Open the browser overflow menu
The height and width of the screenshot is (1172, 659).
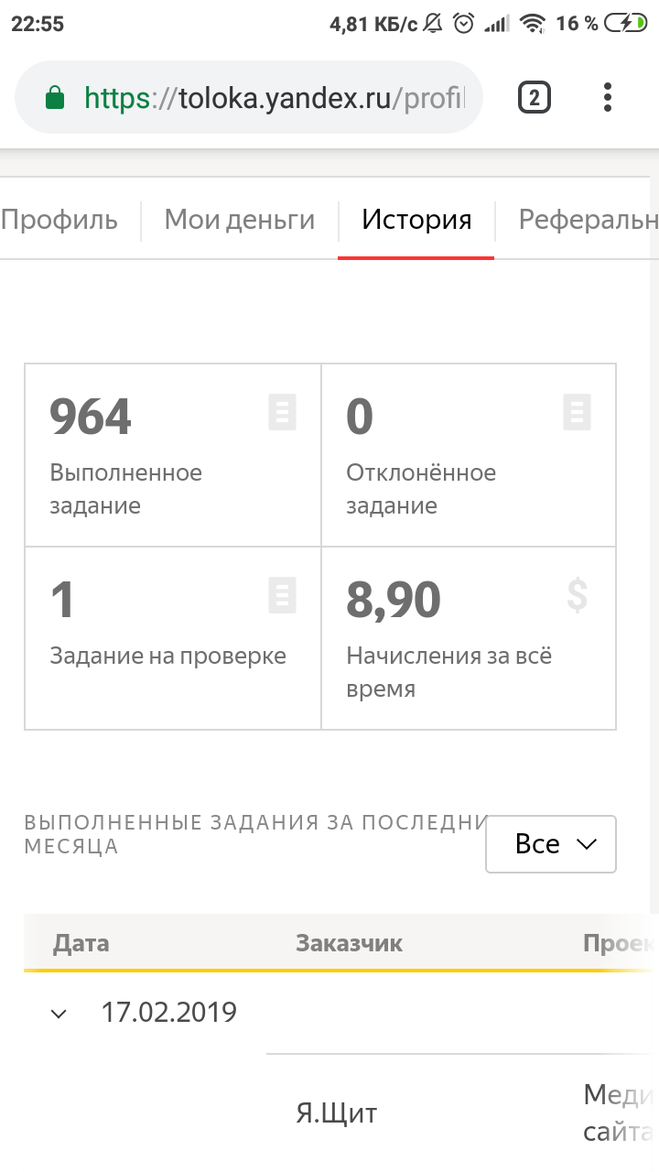coord(607,98)
